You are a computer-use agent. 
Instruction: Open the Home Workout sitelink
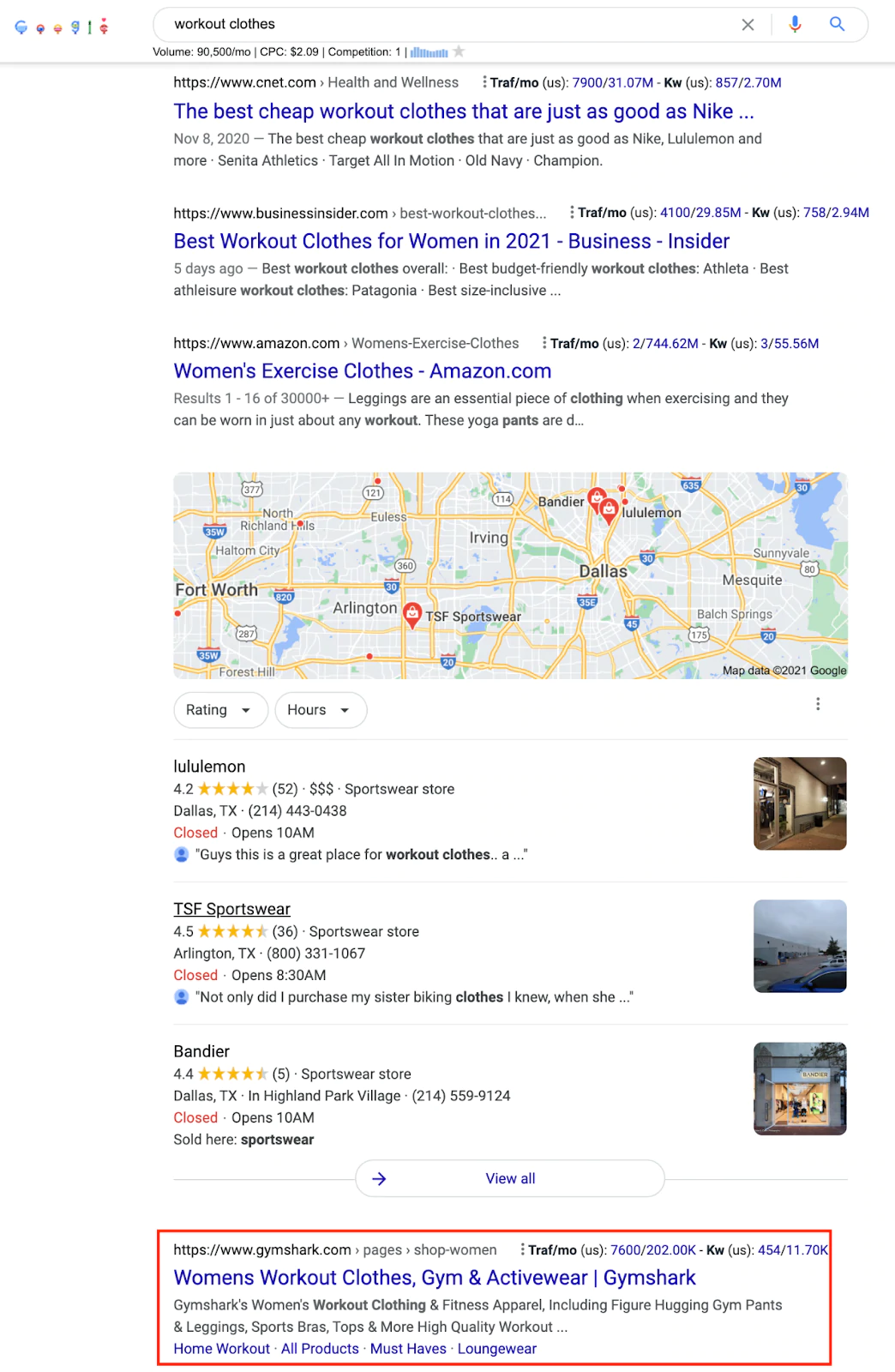pyautogui.click(x=221, y=1349)
